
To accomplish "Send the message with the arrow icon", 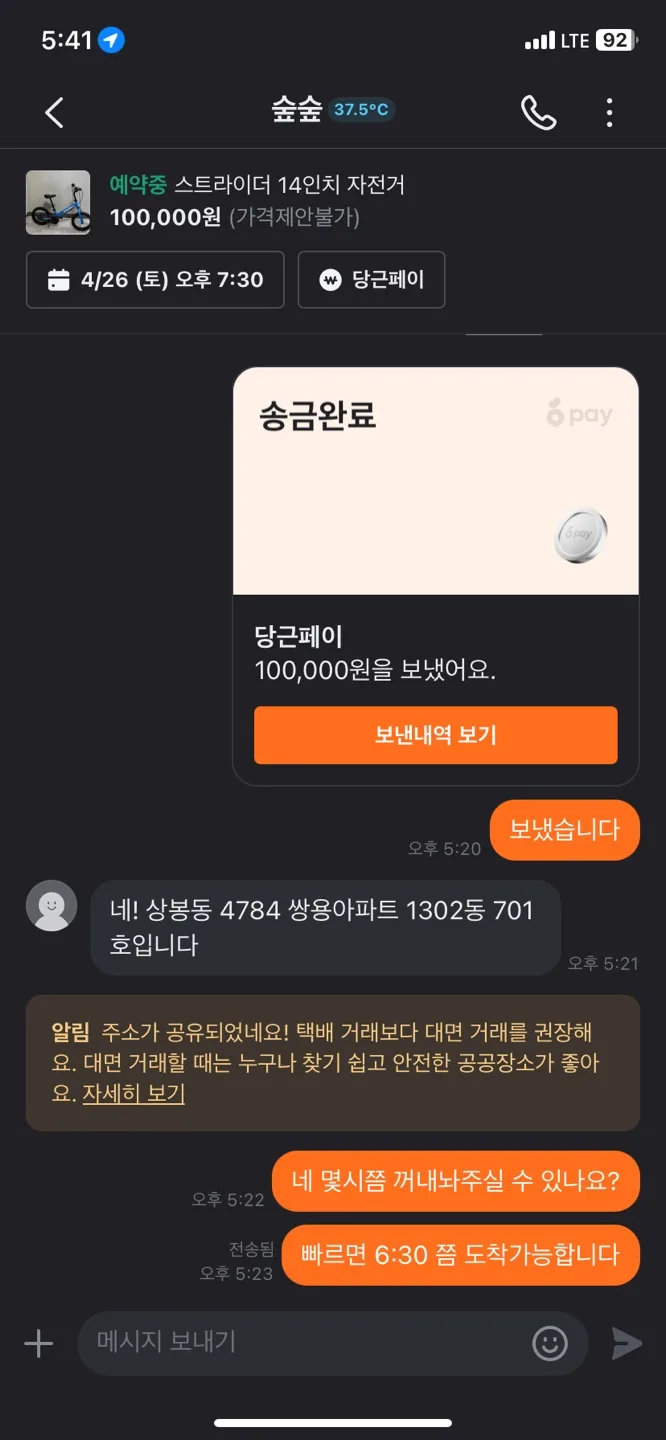I will pos(627,1343).
